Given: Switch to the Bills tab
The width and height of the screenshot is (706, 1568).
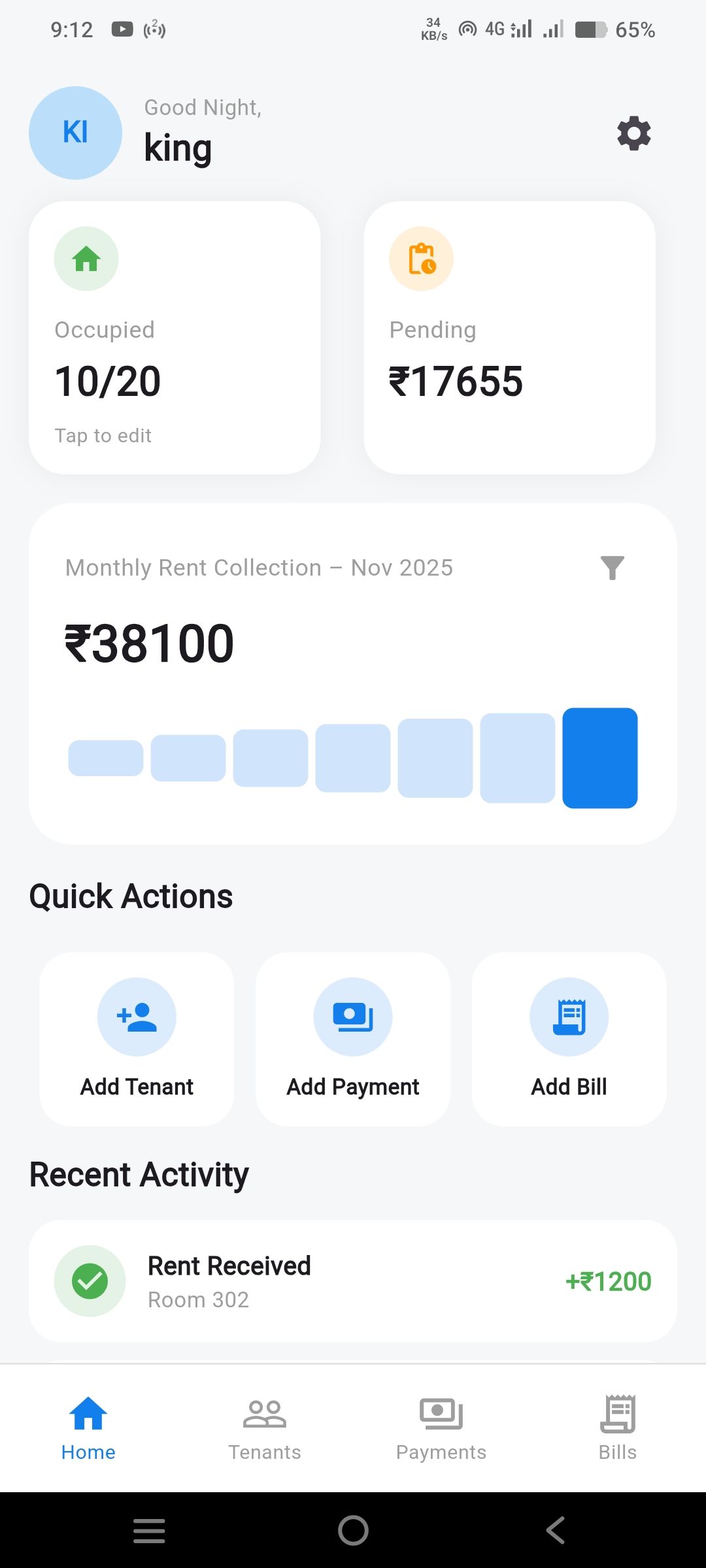Looking at the screenshot, I should click(617, 1429).
